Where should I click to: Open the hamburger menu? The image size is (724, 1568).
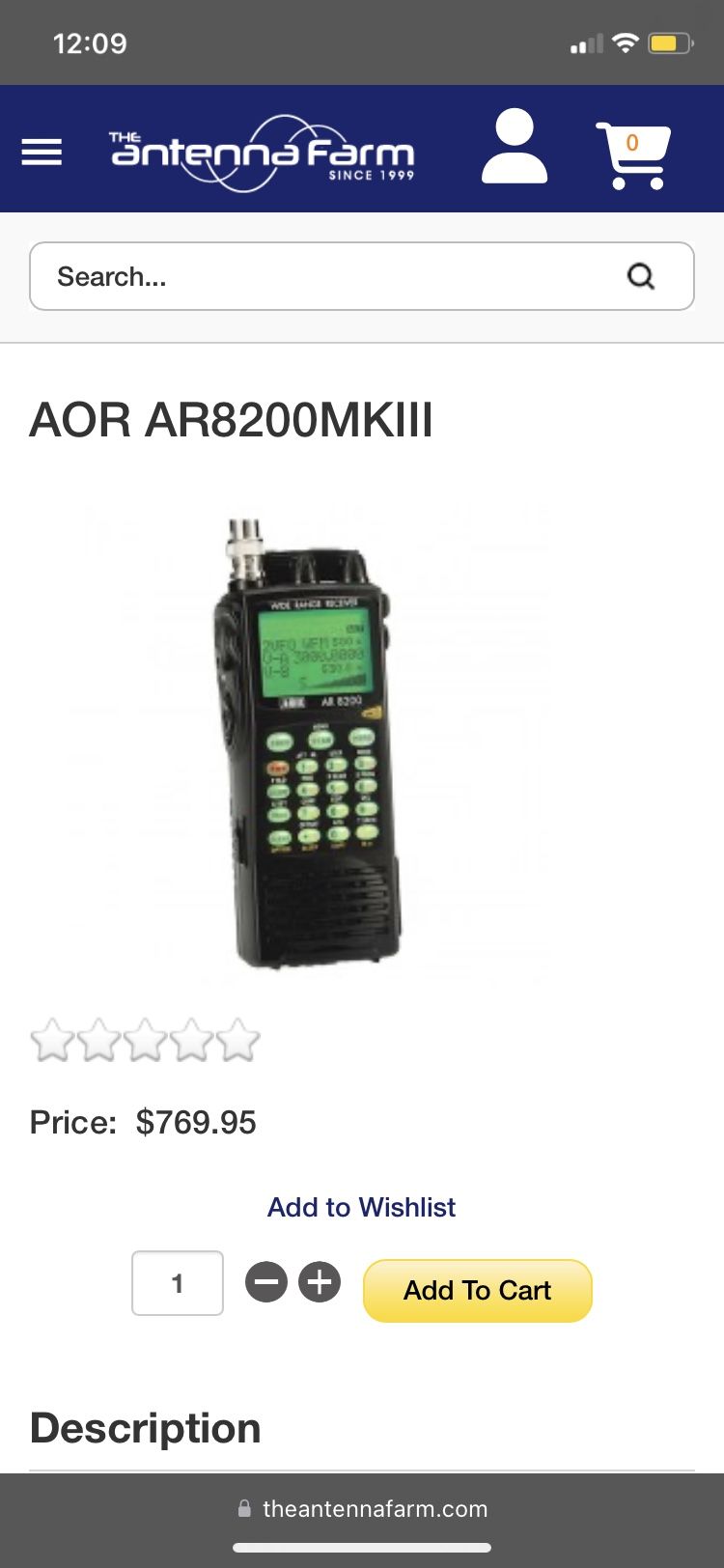point(42,153)
